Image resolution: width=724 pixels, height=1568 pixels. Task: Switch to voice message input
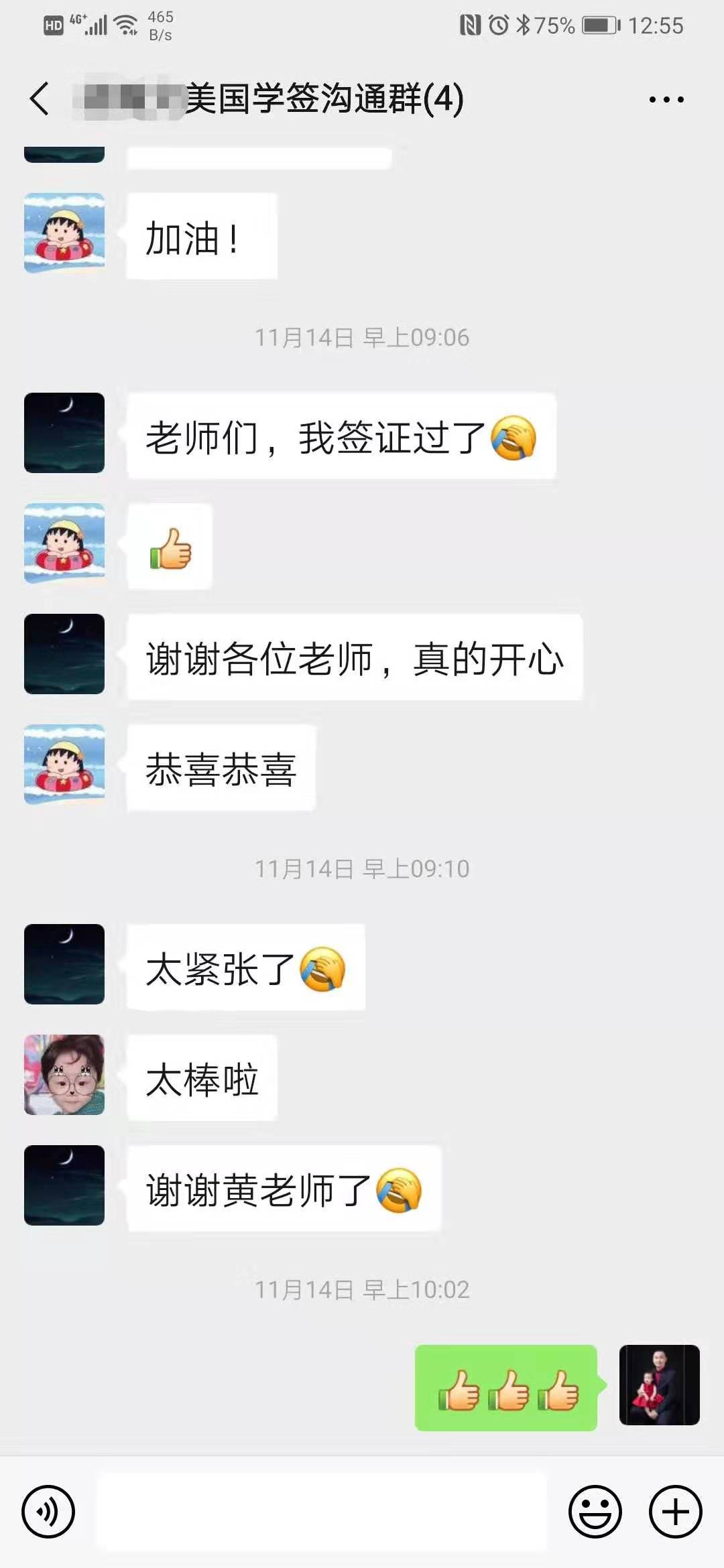[48, 1512]
